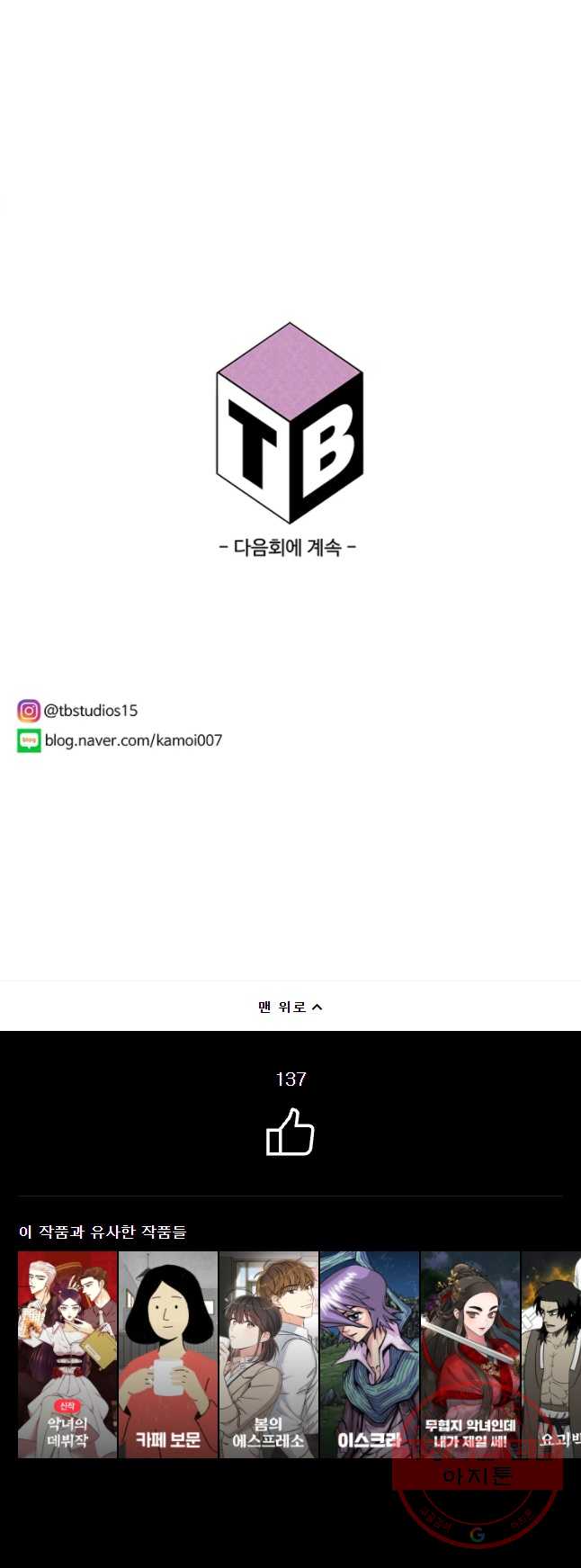The image size is (581, 1568).
Task: Like this episode with thumbs-up icon
Action: pos(290,1132)
